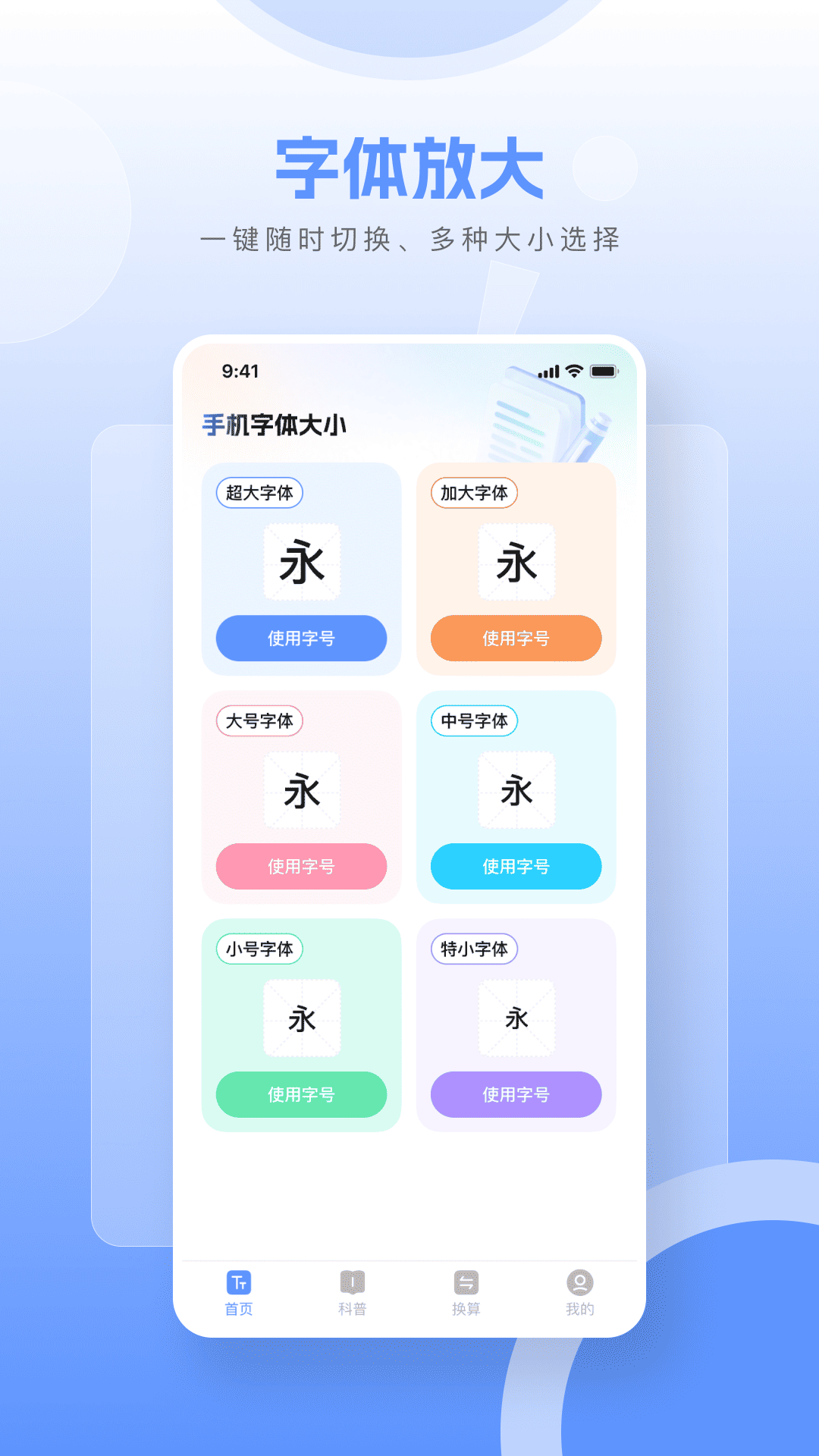Screen dimensions: 819x1456
Task: Tap the Wi-Fi icon in the status bar
Action: pos(573,369)
